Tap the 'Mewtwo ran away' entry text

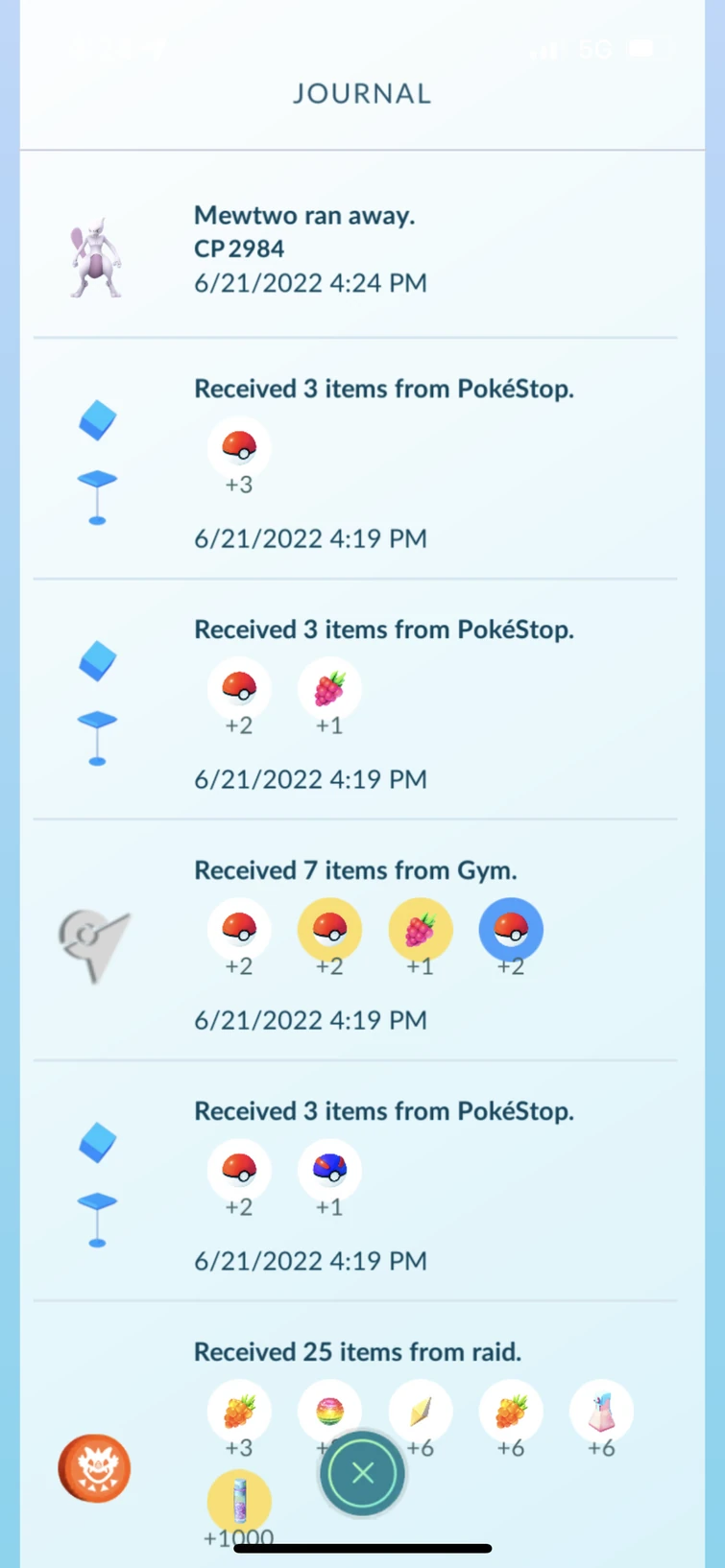tap(304, 215)
